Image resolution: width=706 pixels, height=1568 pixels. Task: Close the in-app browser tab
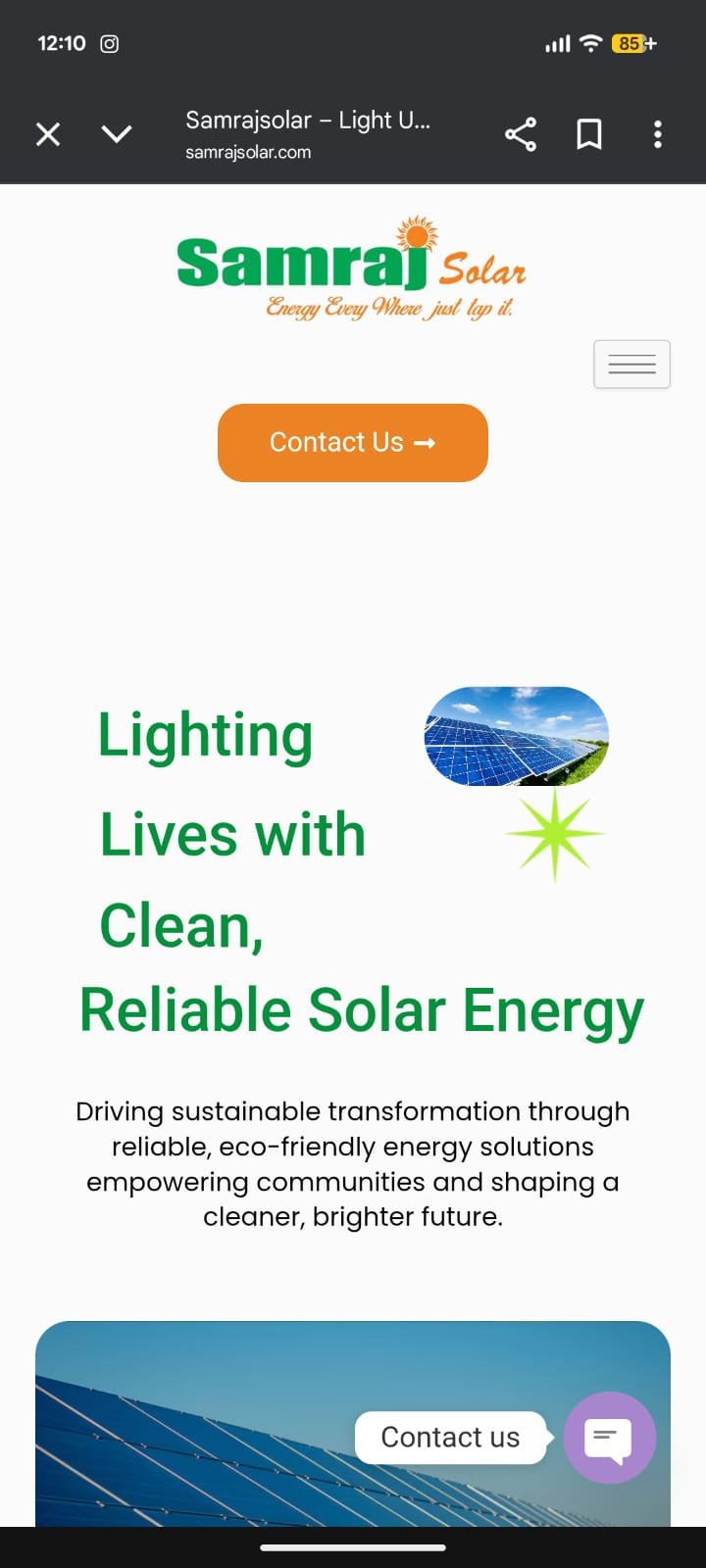coord(48,134)
